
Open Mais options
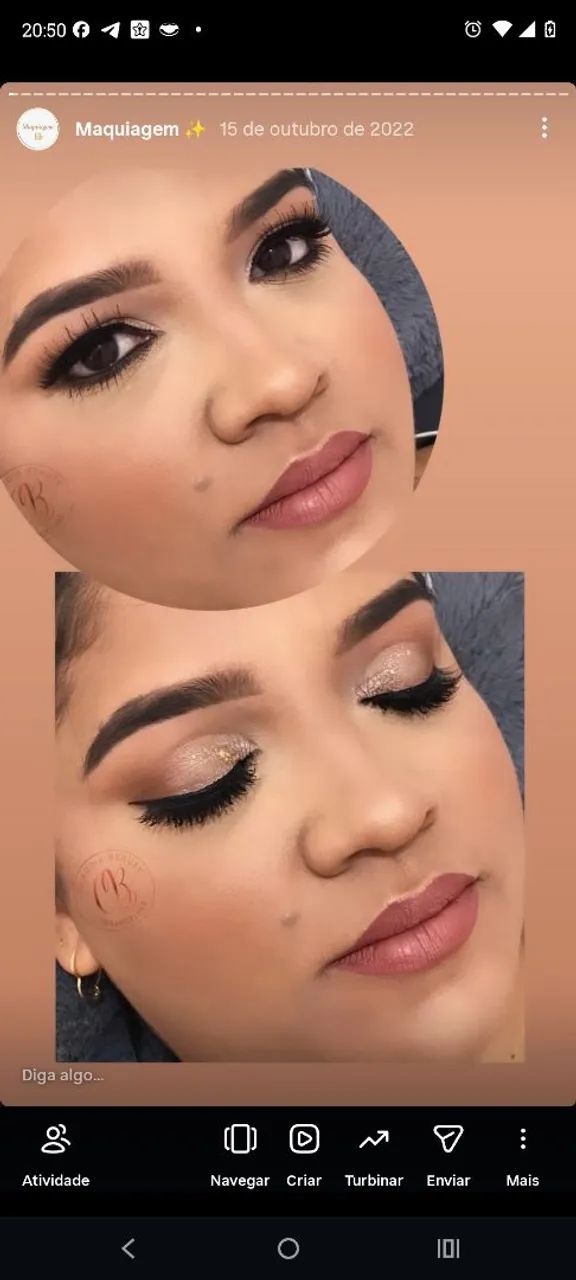point(522,1155)
